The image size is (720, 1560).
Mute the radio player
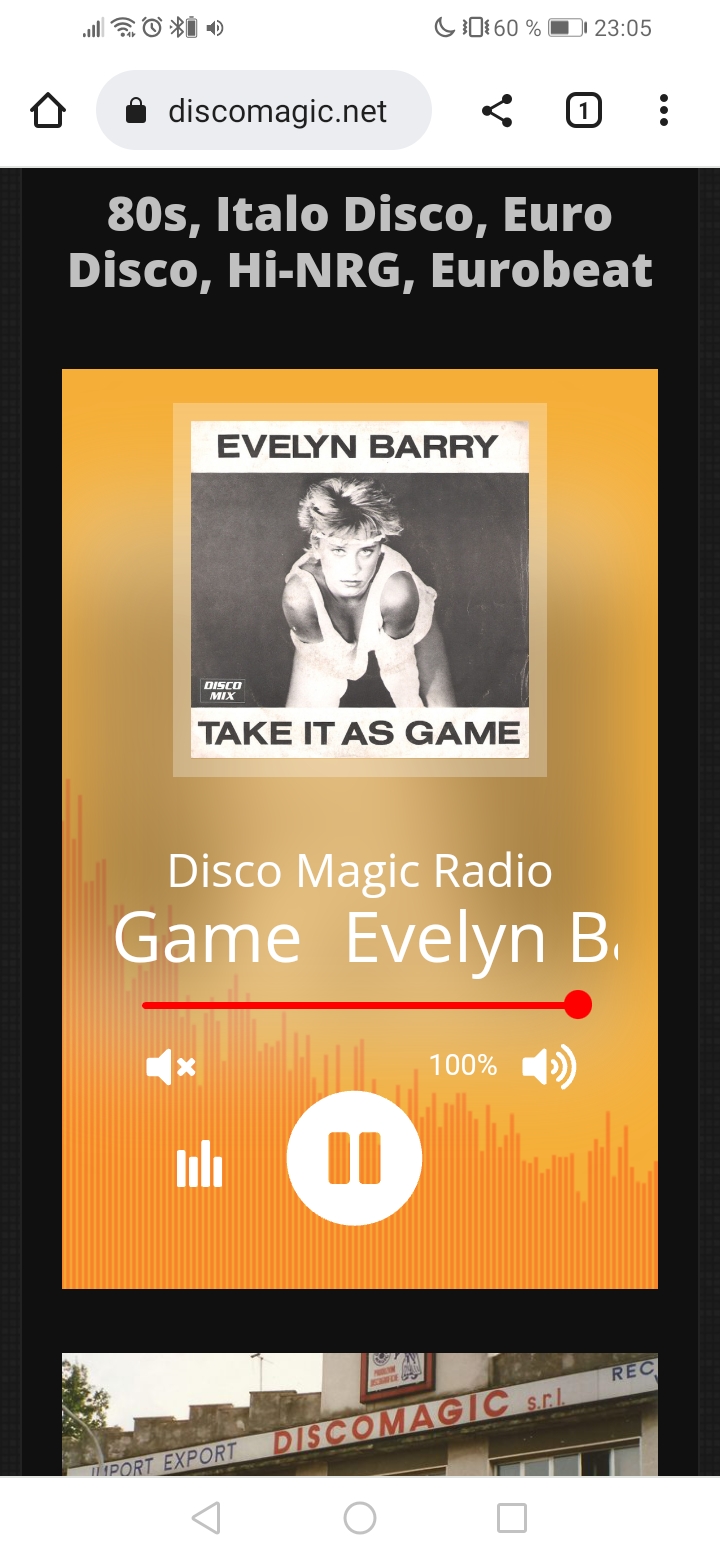[x=171, y=1067]
